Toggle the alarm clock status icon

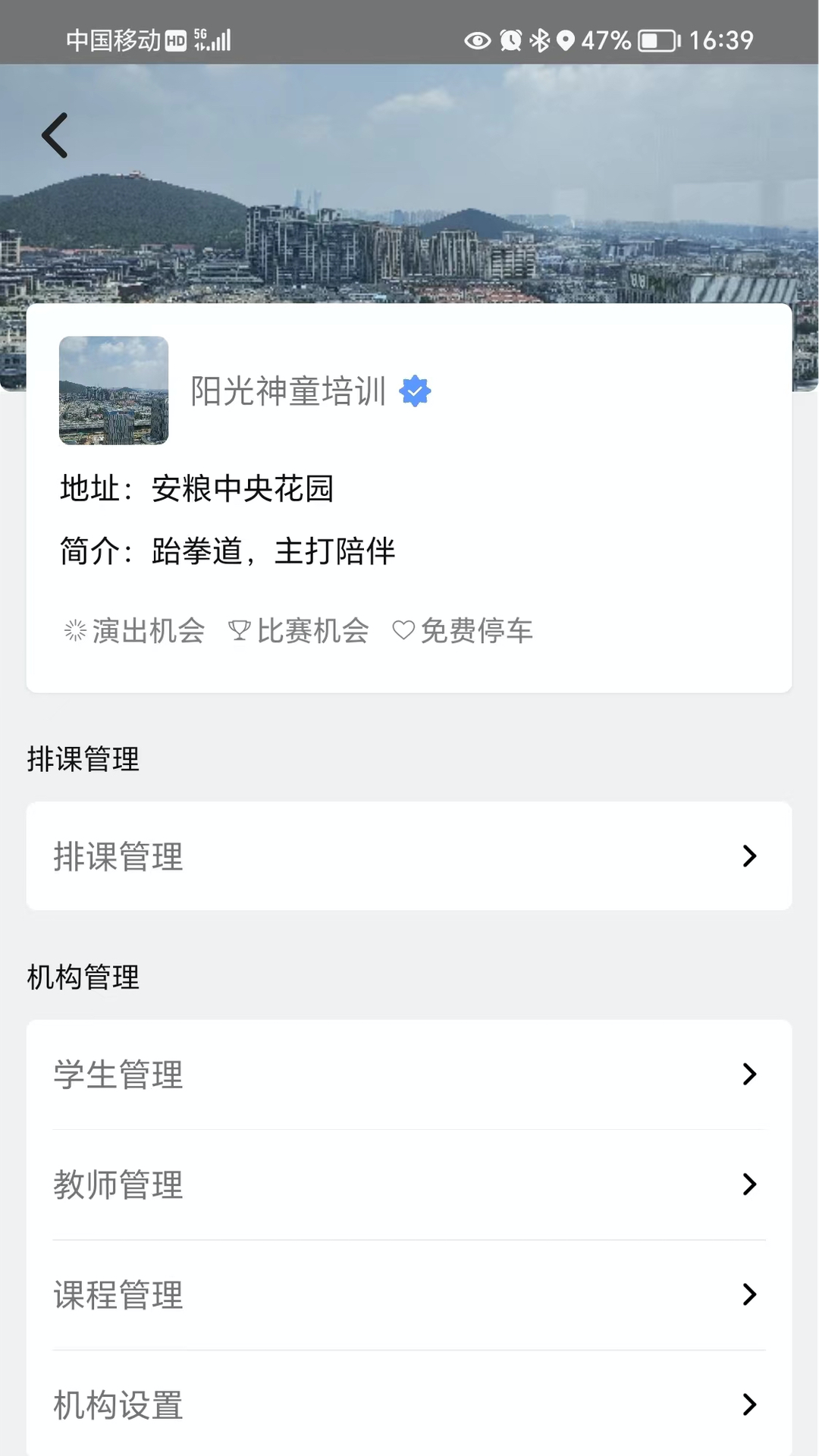(511, 40)
